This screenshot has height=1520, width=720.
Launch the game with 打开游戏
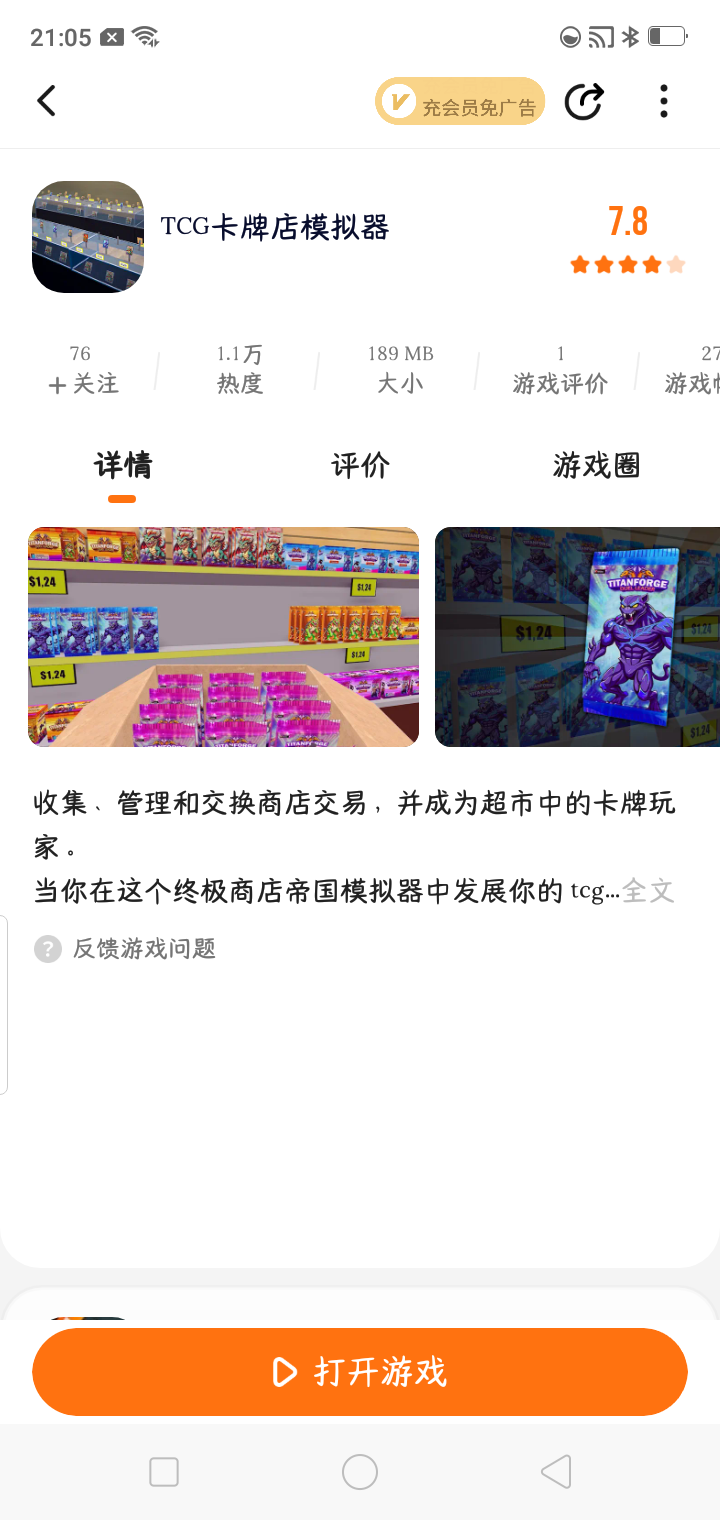[360, 1372]
